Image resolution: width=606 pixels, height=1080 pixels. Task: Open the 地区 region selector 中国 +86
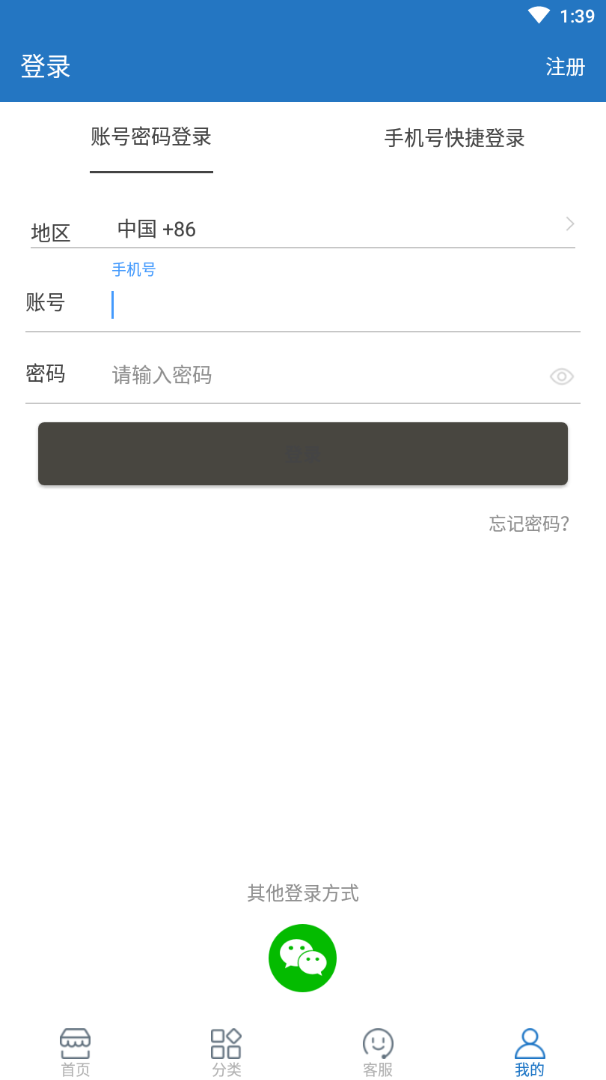click(340, 229)
